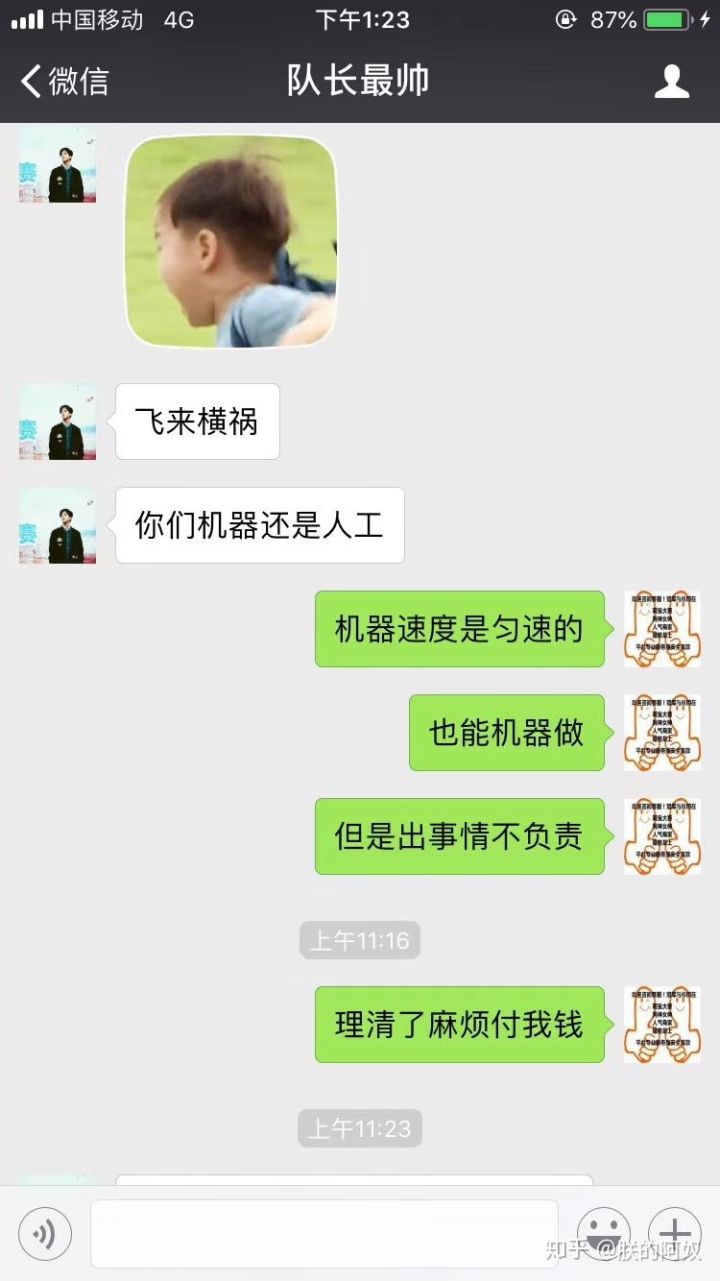Tap my avatar beside 机器速度是匀速的 message
Viewport: 720px width, 1281px height.
tap(662, 629)
